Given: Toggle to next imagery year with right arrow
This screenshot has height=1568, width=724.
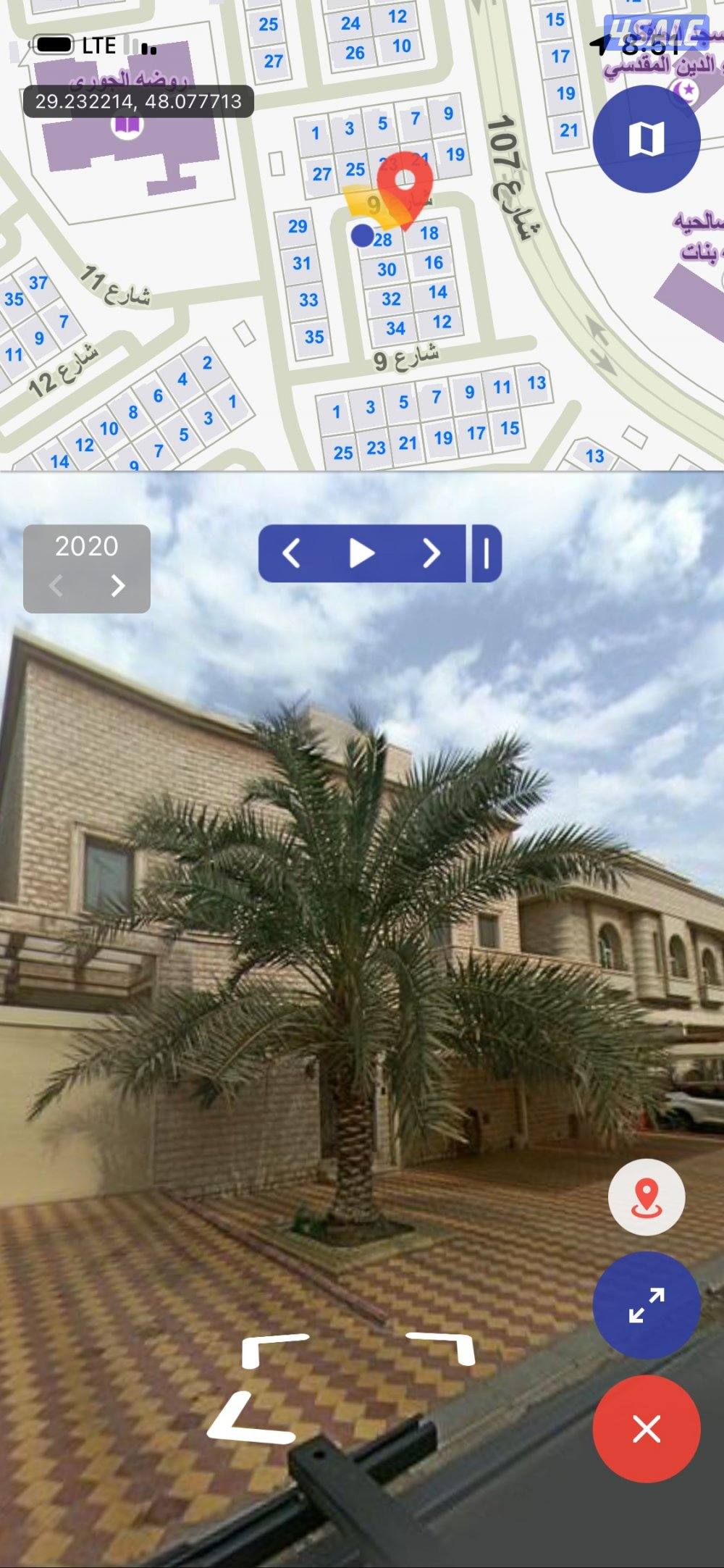Looking at the screenshot, I should pos(117,586).
